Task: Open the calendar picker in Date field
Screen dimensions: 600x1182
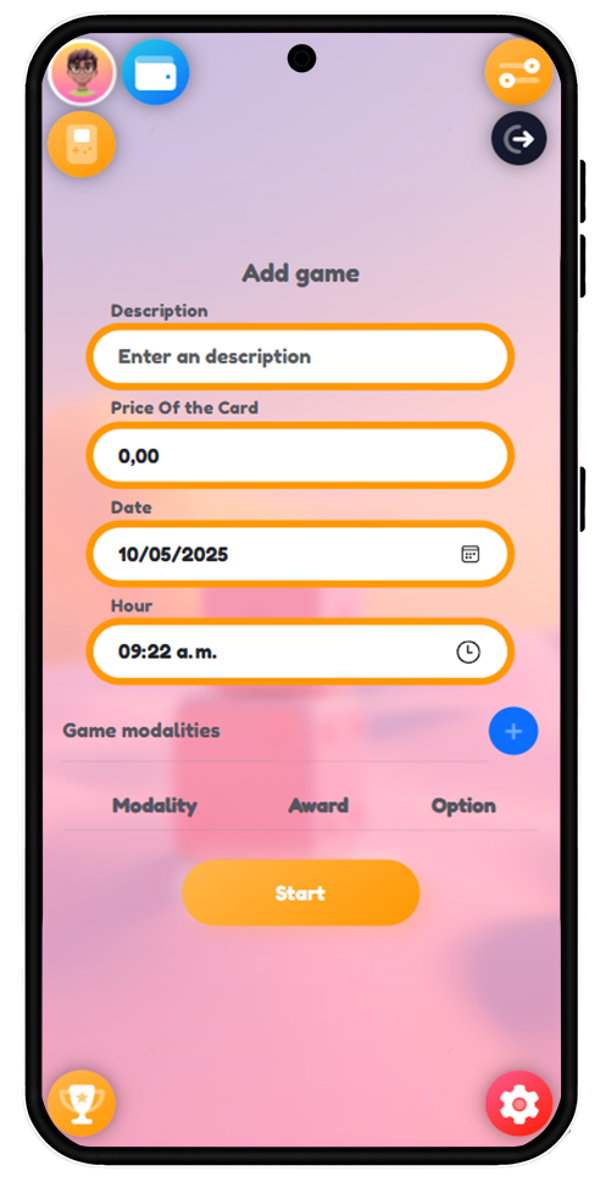Action: tap(470, 554)
